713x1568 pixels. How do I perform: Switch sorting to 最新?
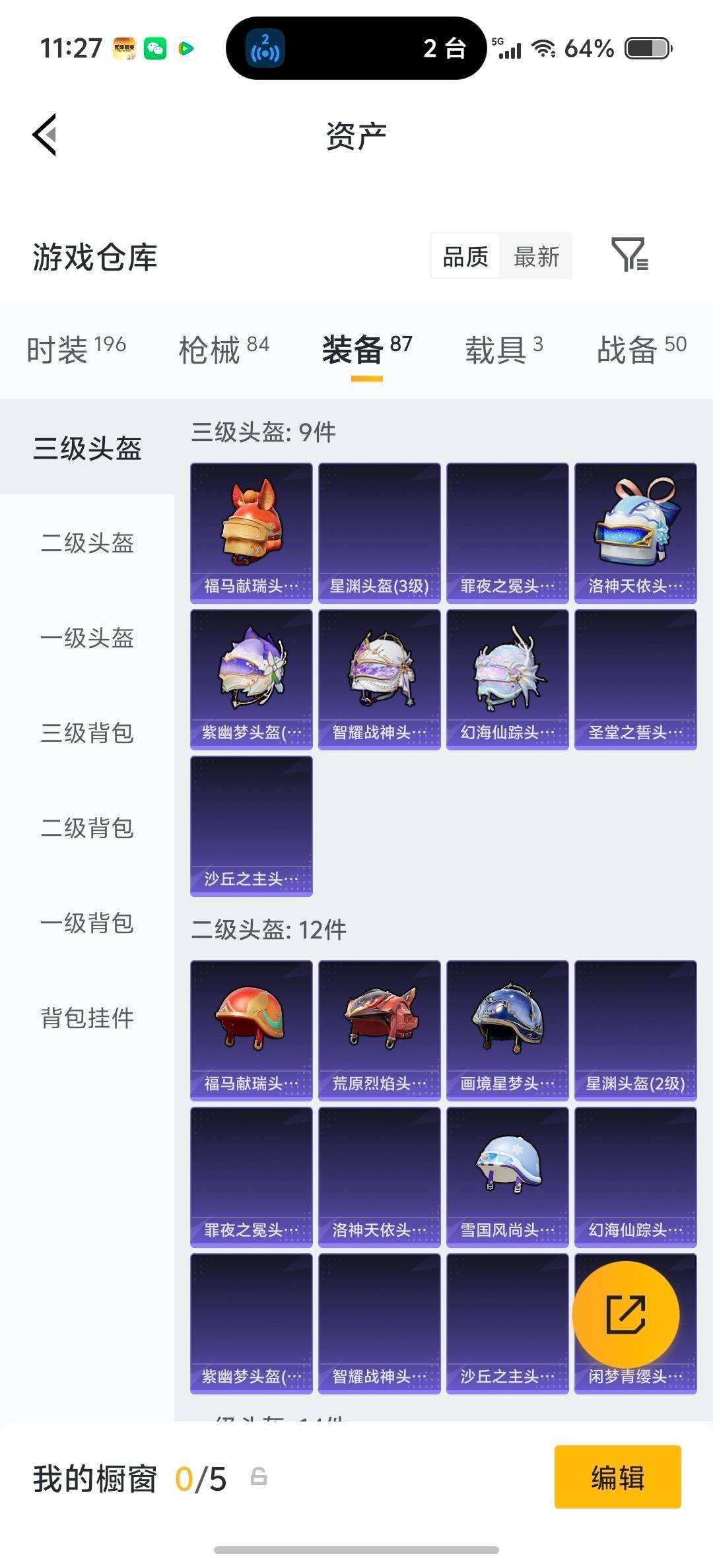click(x=537, y=256)
